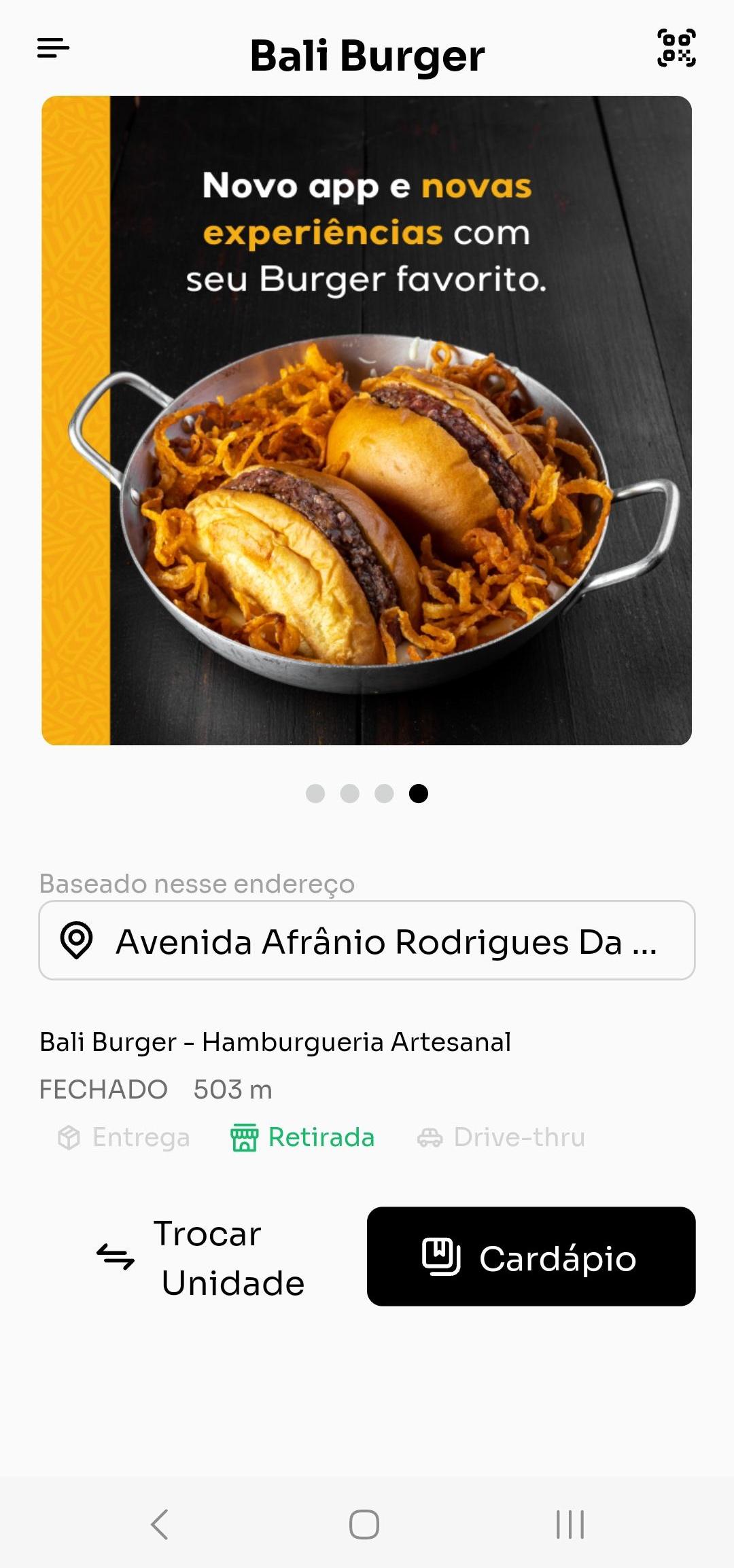Go to the phone's home screen

(364, 1525)
